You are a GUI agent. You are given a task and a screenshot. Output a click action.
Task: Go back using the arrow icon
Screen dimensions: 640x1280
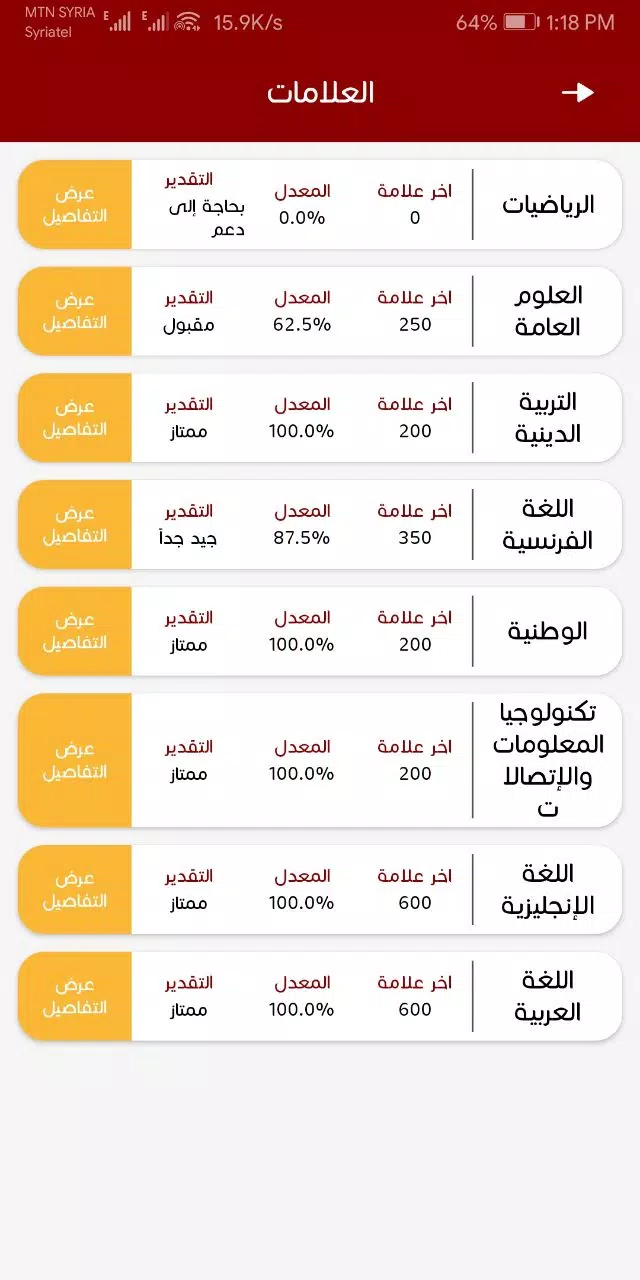click(x=578, y=93)
